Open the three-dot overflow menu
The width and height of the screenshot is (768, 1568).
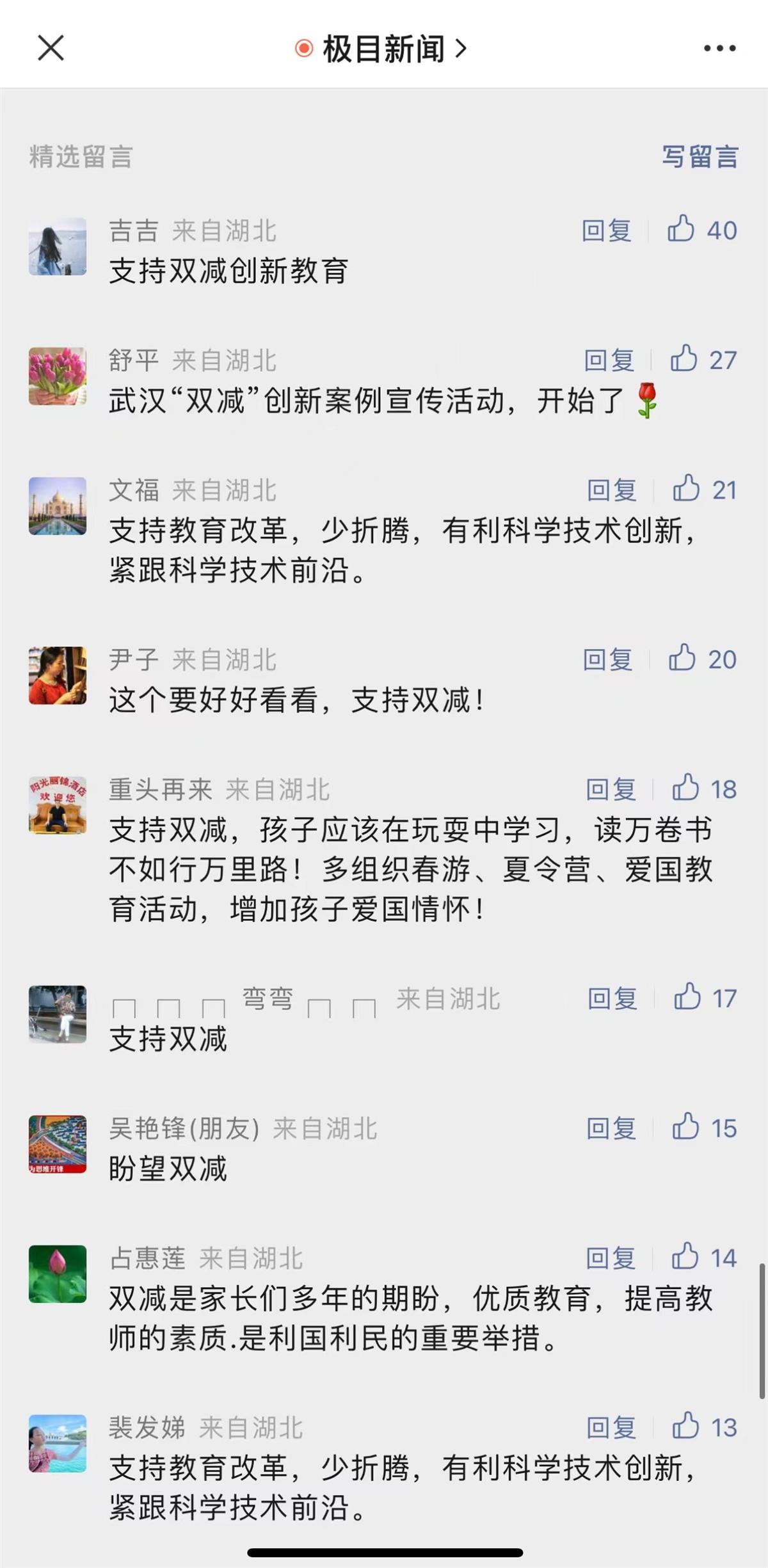(x=719, y=48)
